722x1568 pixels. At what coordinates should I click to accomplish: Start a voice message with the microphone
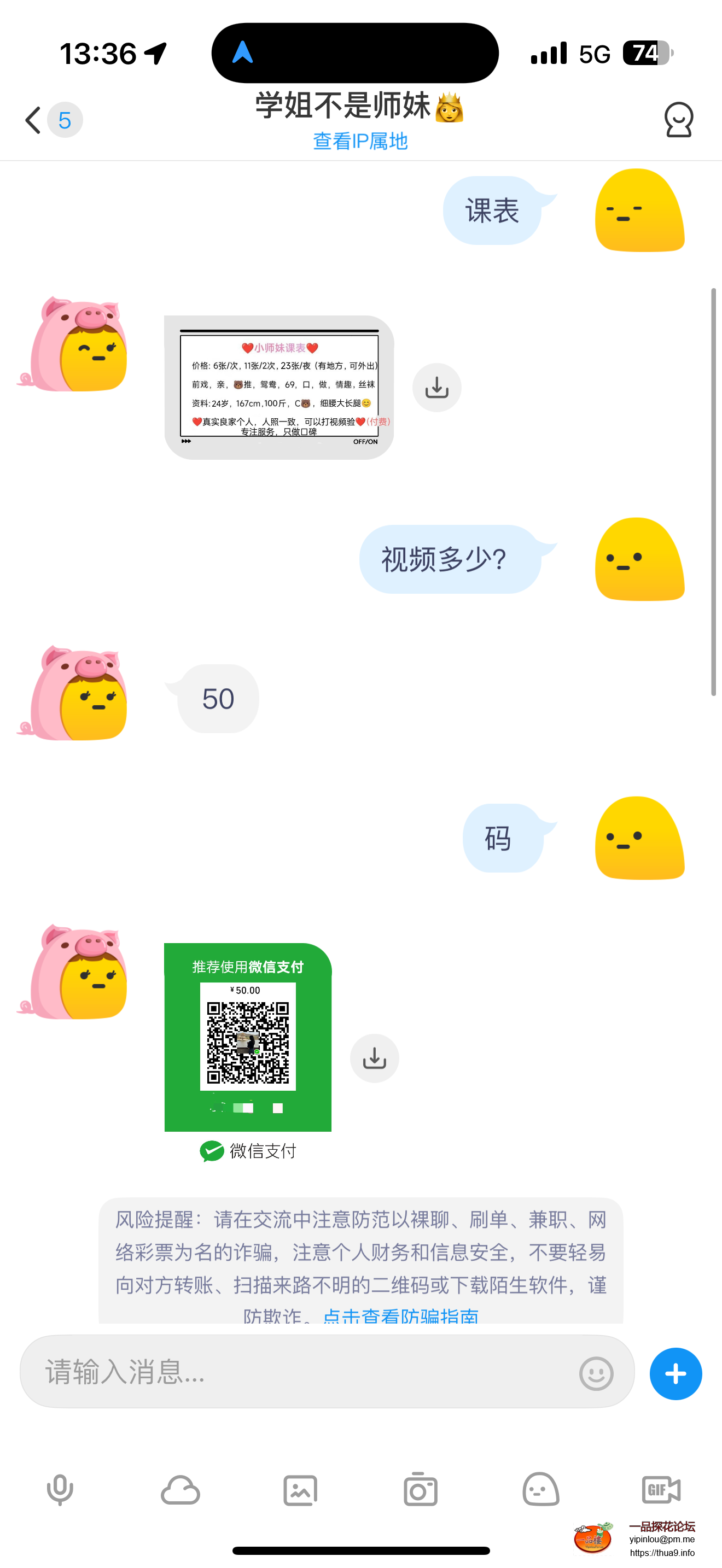coord(60,1489)
